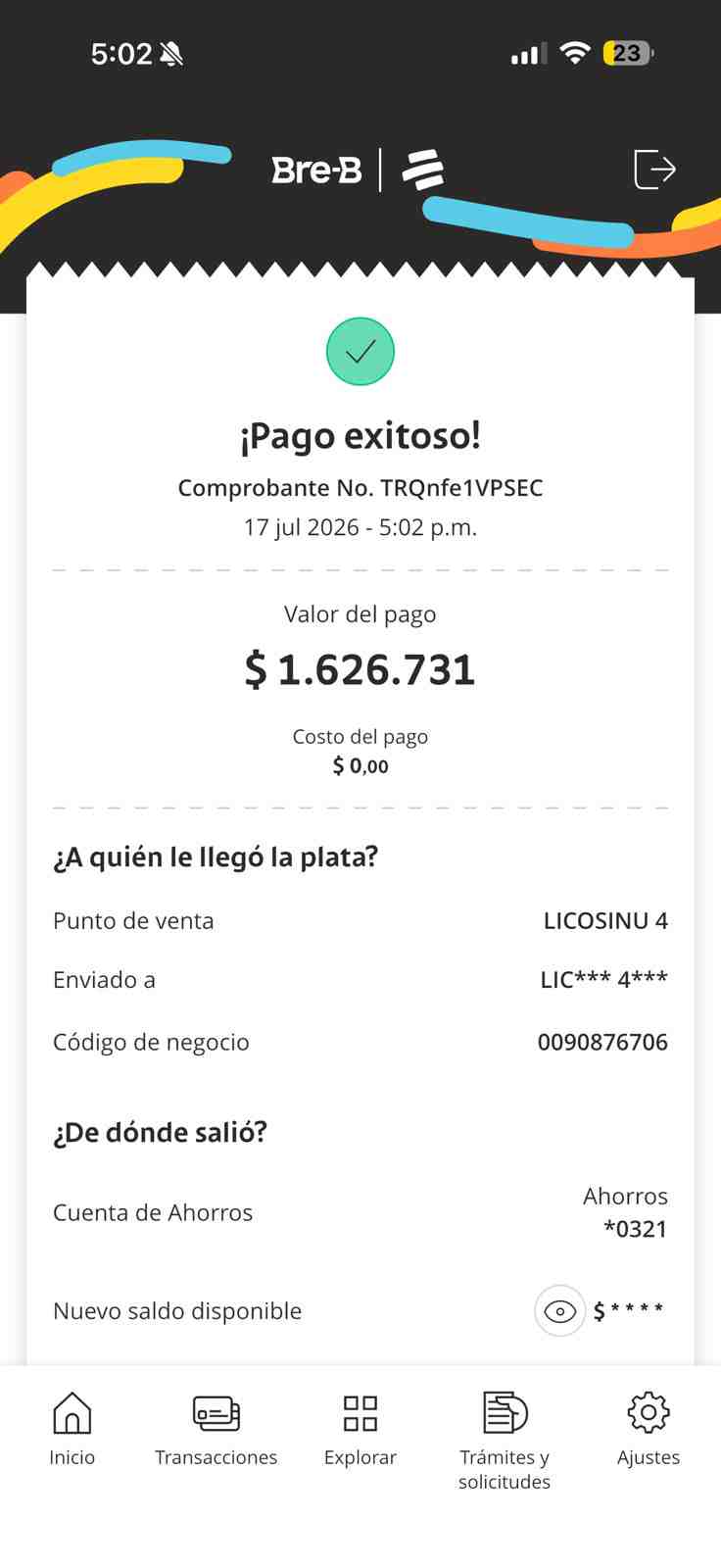This screenshot has height=1568, width=721.
Task: Go to the Inicio tab
Action: point(72,1430)
